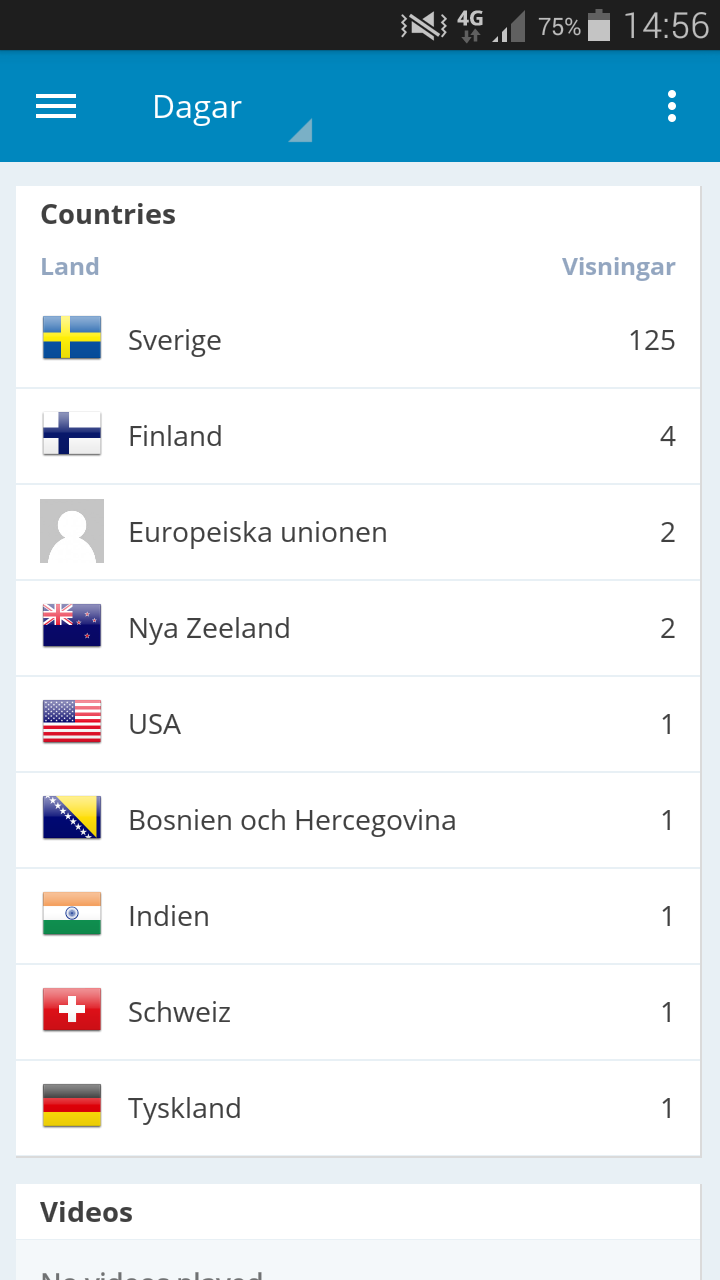
Task: Tap the Indien row
Action: (358, 917)
